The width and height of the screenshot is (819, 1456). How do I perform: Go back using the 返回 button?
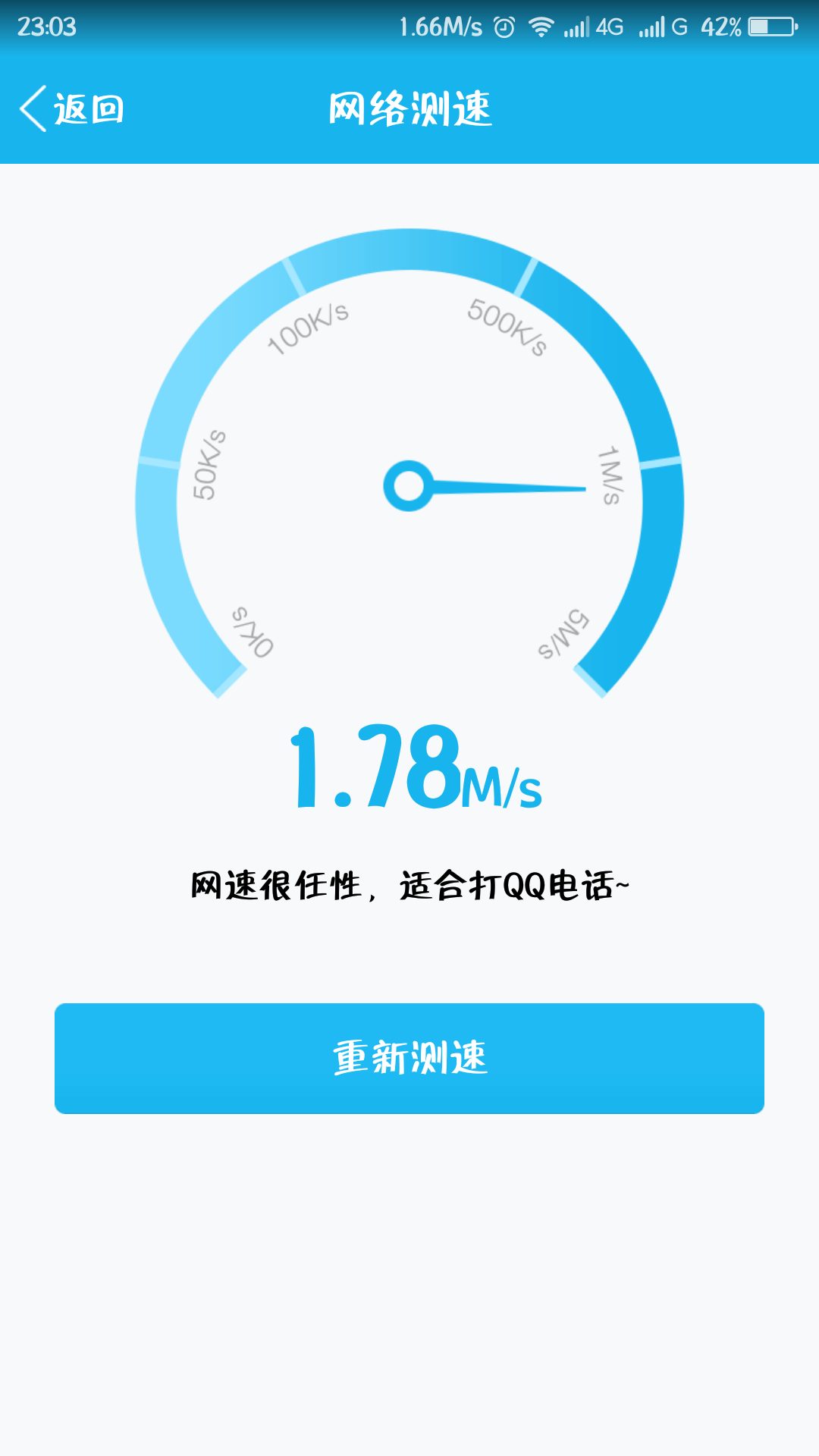pyautogui.click(x=72, y=109)
